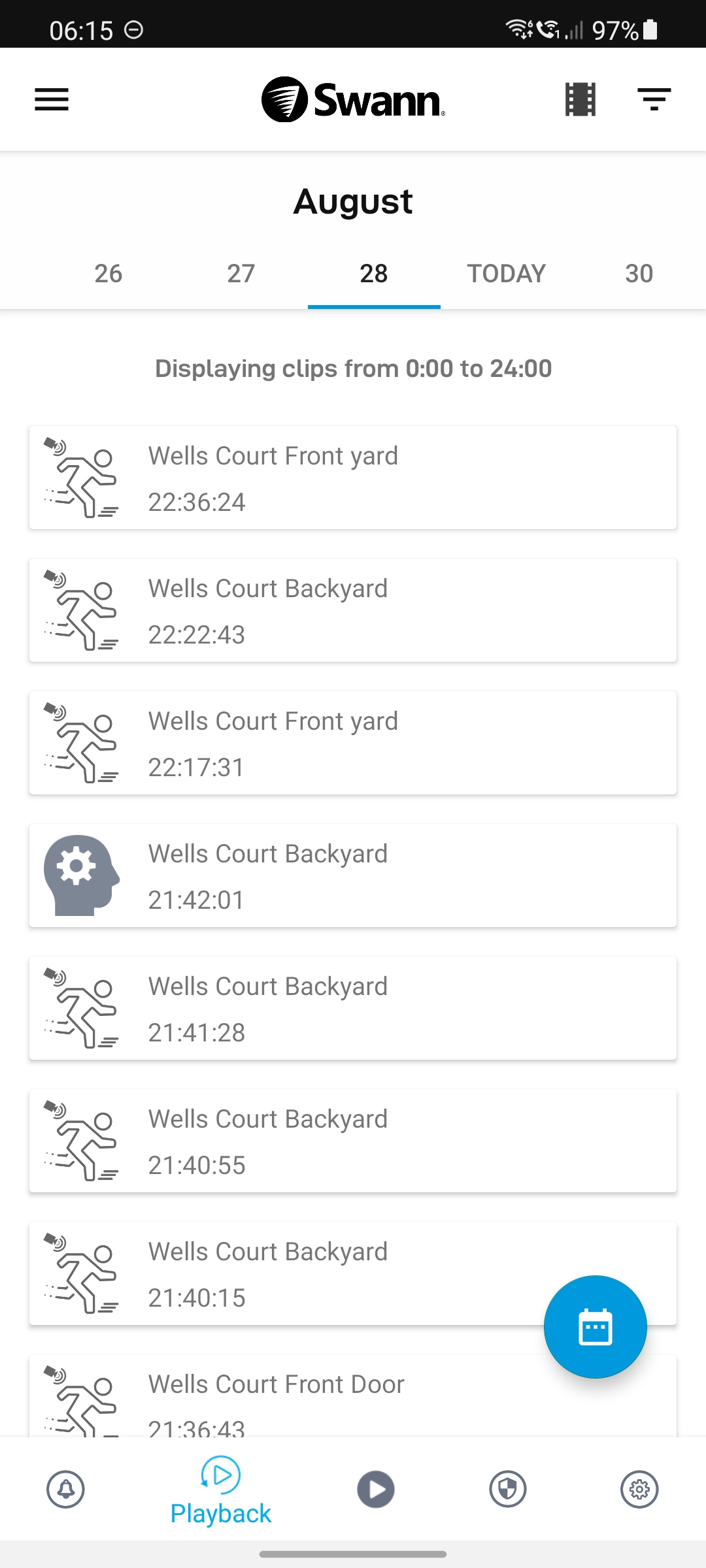Screen dimensions: 706x1568
Task: Open Backyard clip at 21:41:28
Action: point(353,1008)
